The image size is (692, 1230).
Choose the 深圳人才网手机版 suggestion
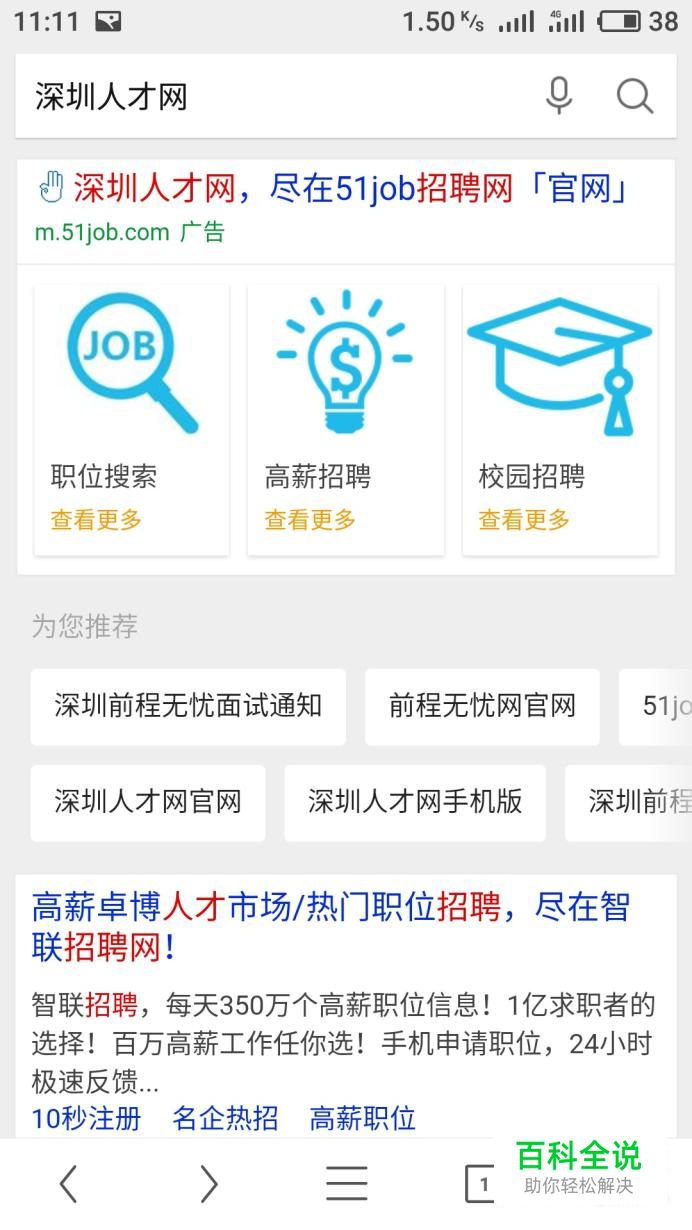click(415, 802)
